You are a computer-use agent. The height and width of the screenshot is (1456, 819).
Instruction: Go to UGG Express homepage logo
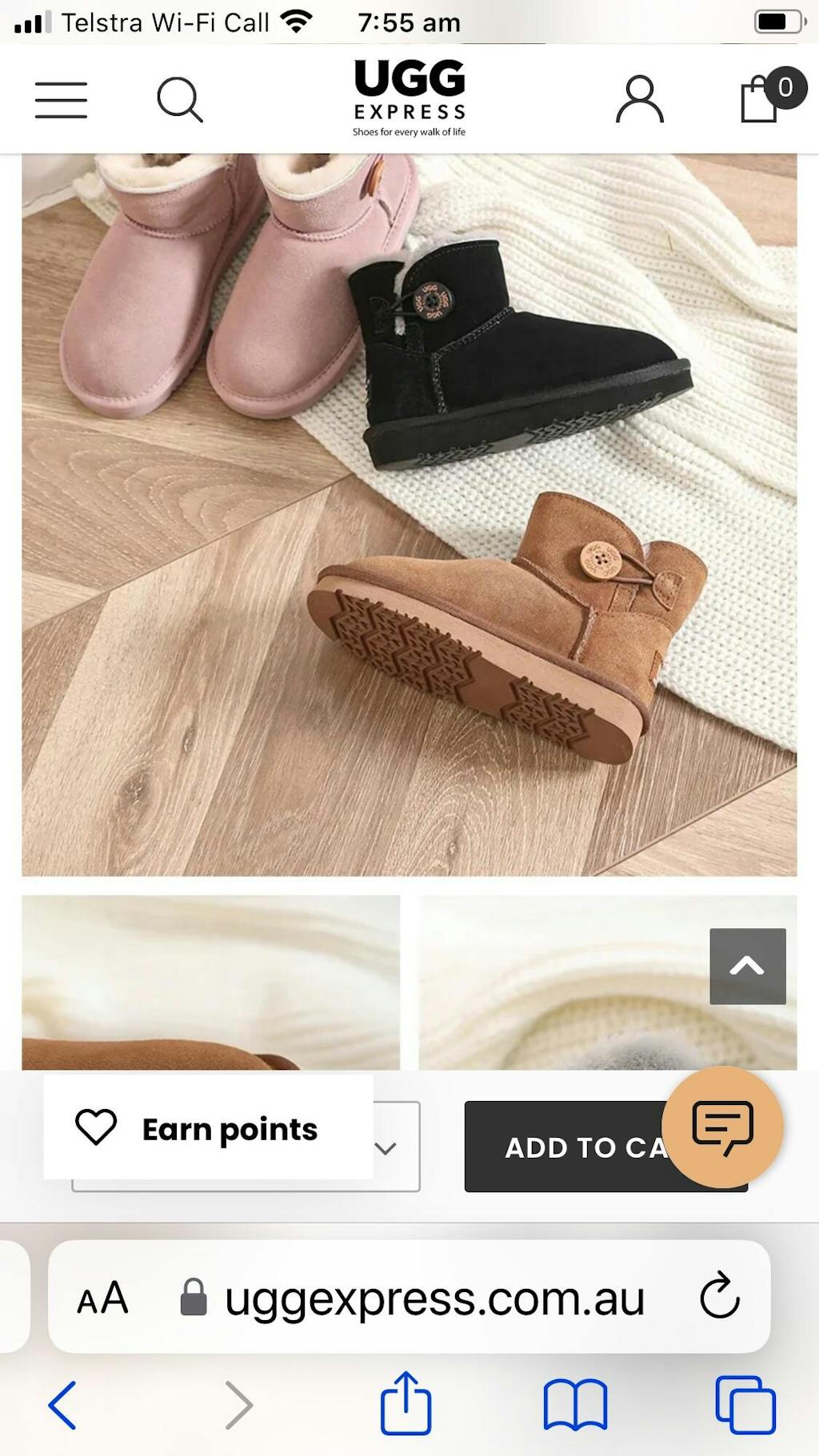[x=409, y=98]
